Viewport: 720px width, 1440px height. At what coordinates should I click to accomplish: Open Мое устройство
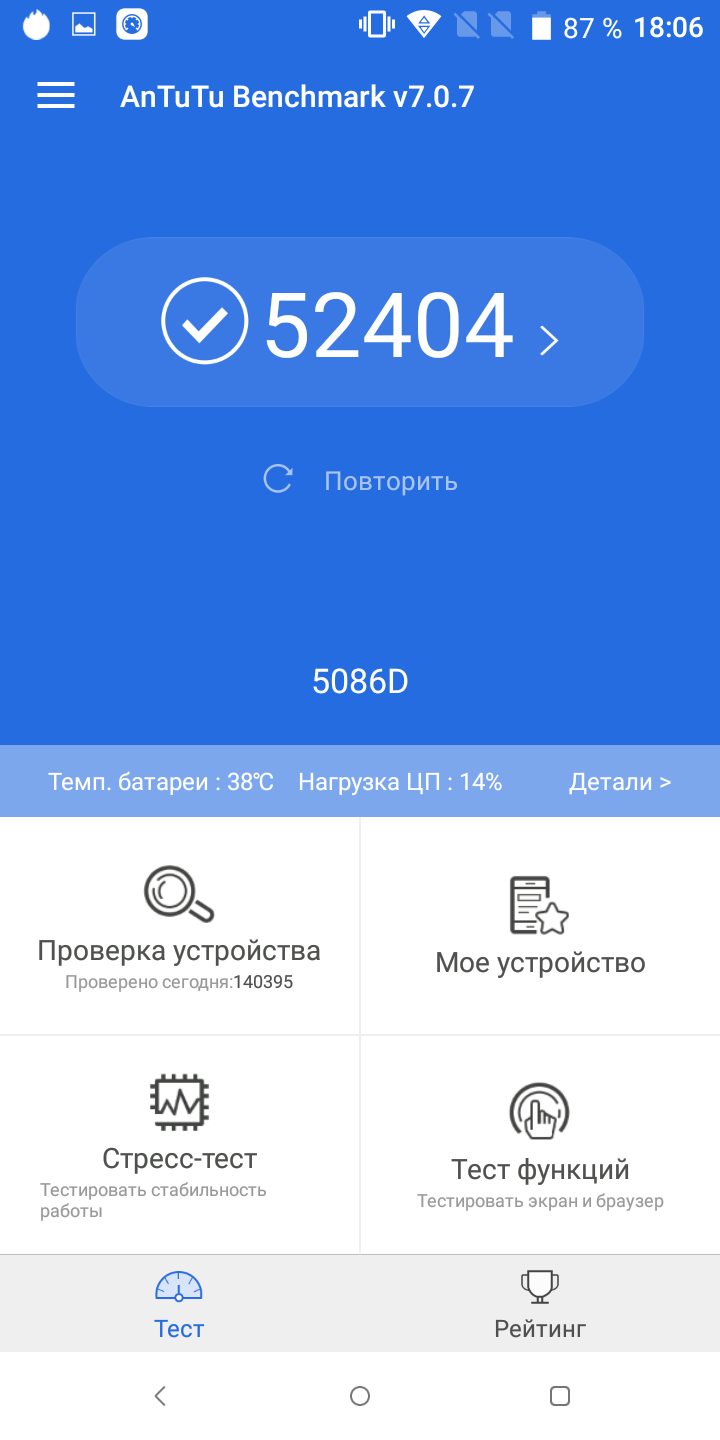(x=540, y=926)
